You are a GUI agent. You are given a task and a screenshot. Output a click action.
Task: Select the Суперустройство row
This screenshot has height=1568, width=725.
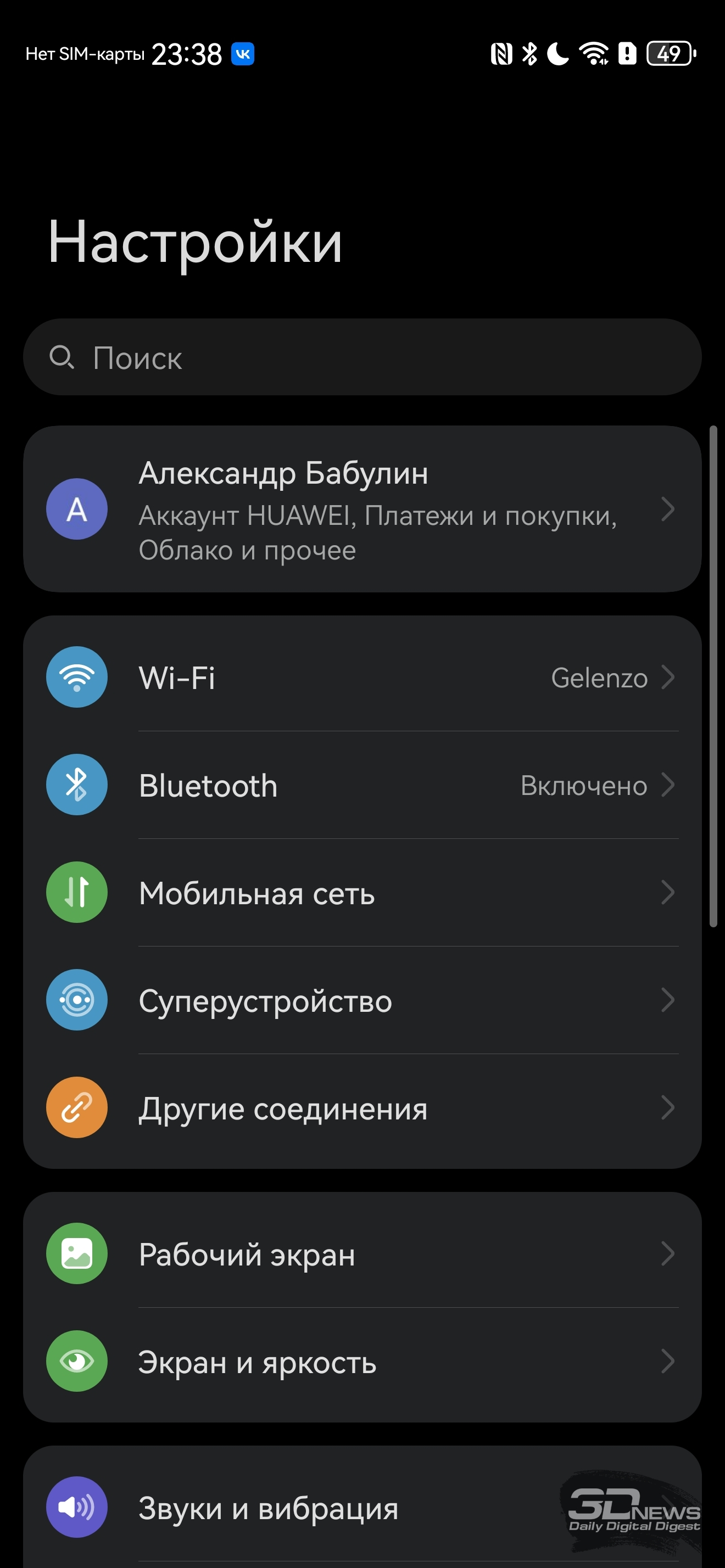pos(361,1001)
